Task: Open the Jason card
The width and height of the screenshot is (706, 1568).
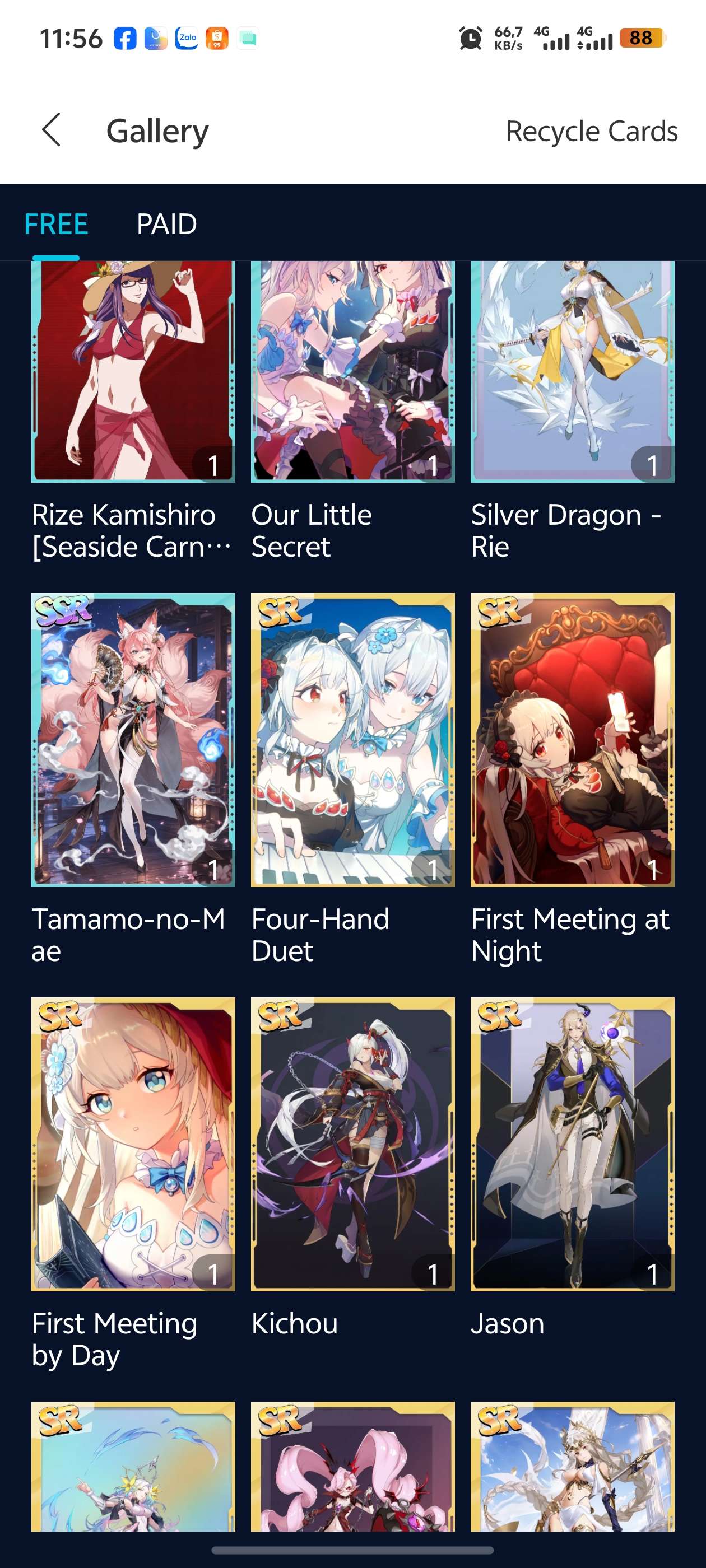Action: point(572,1144)
